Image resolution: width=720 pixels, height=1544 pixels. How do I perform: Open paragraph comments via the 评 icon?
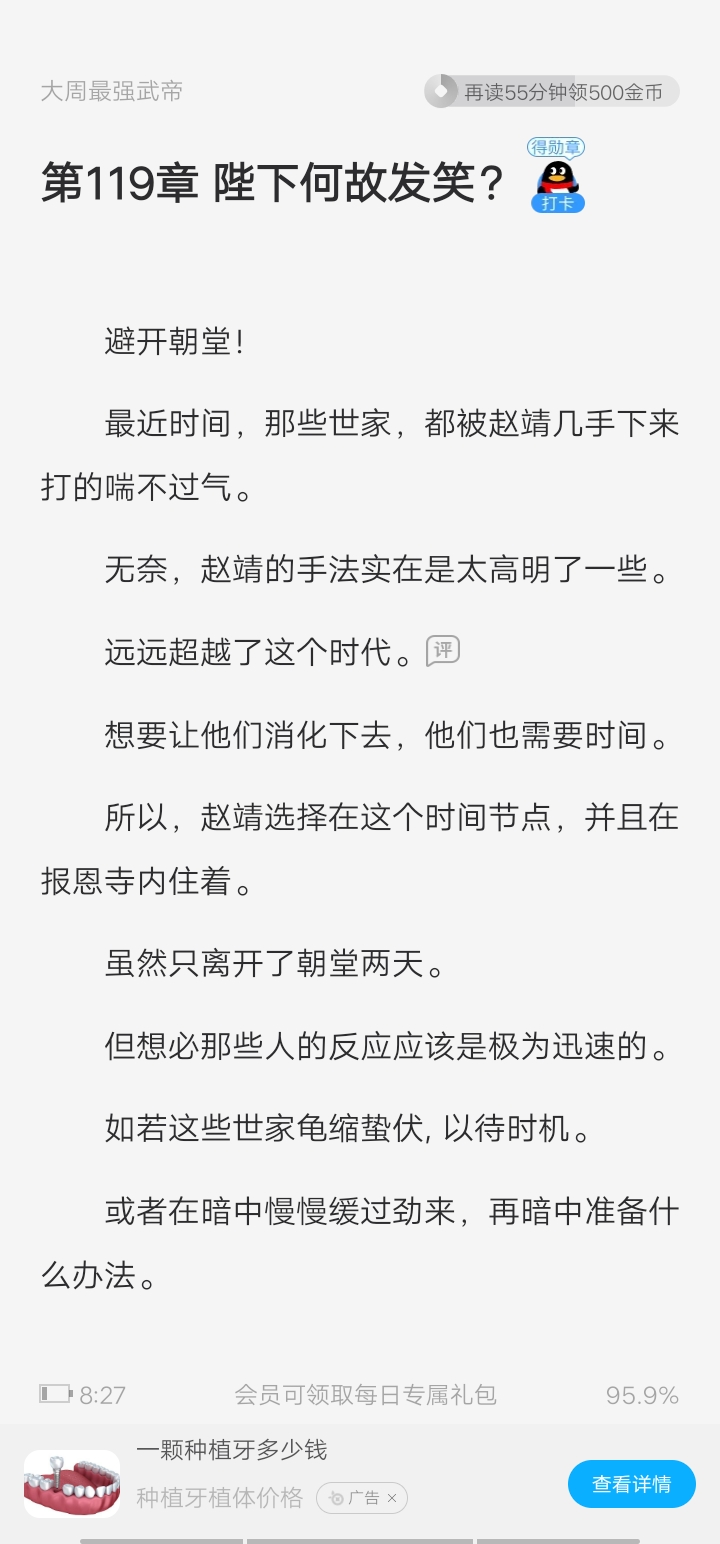coord(442,651)
